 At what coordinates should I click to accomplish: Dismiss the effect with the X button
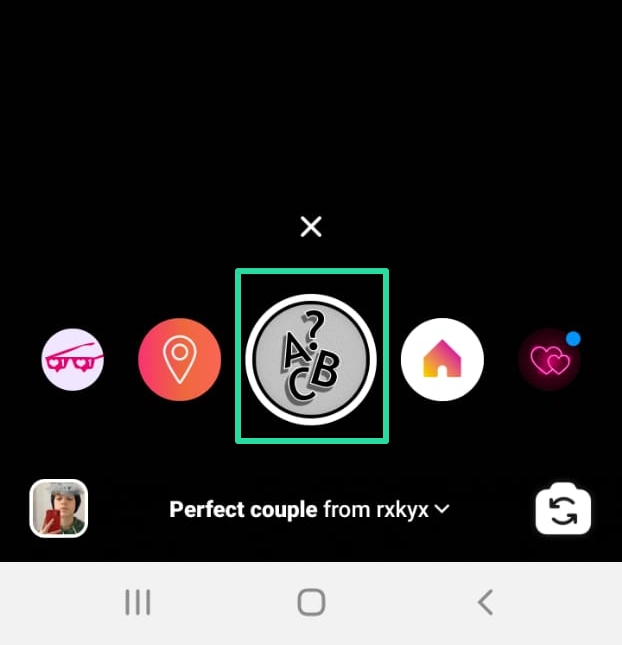[311, 227]
